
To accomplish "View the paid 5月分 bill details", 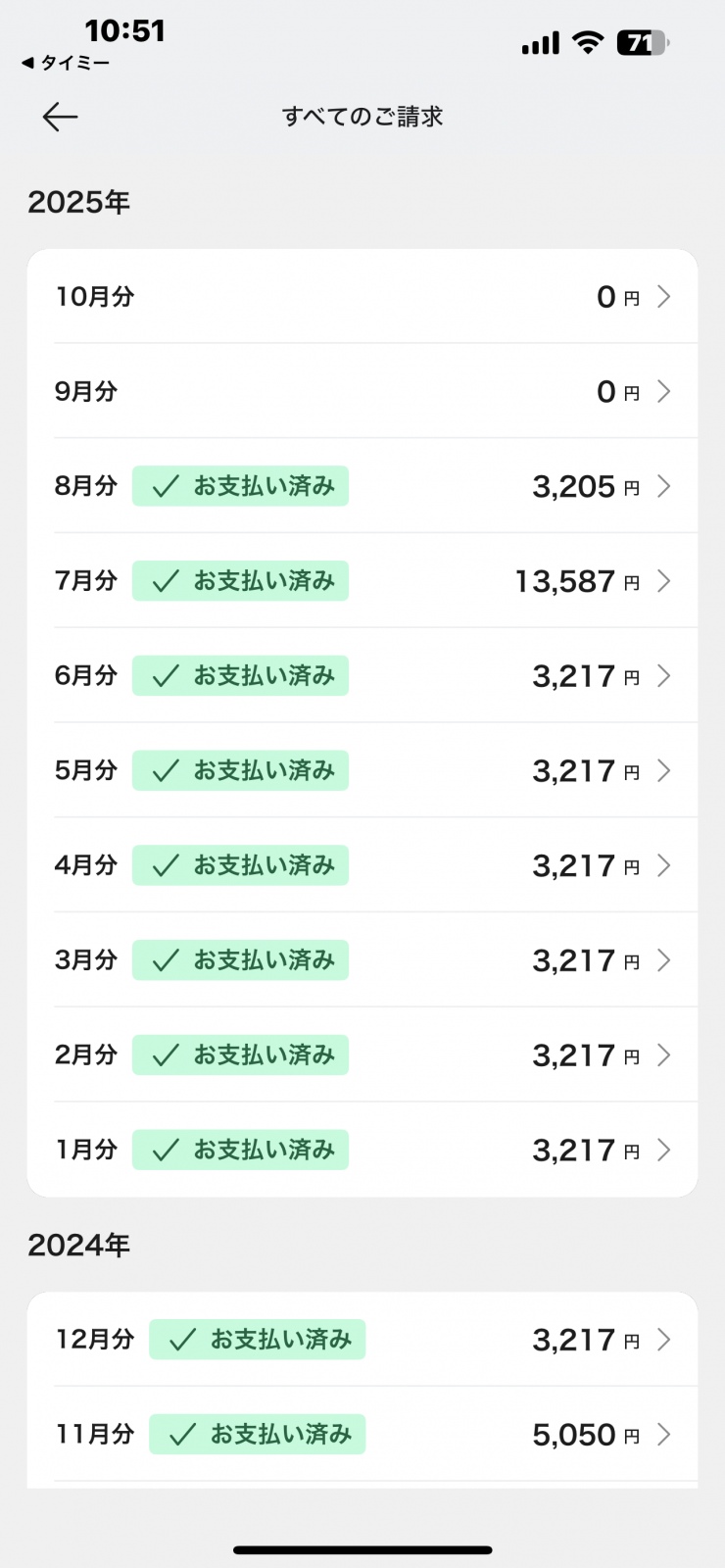I will (362, 771).
